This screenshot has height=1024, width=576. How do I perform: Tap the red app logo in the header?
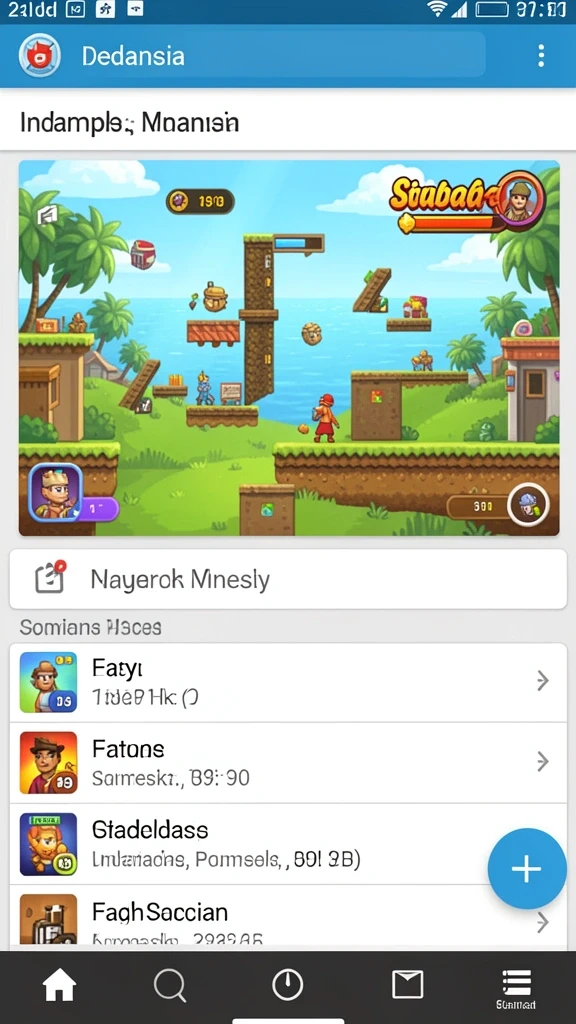[40, 56]
